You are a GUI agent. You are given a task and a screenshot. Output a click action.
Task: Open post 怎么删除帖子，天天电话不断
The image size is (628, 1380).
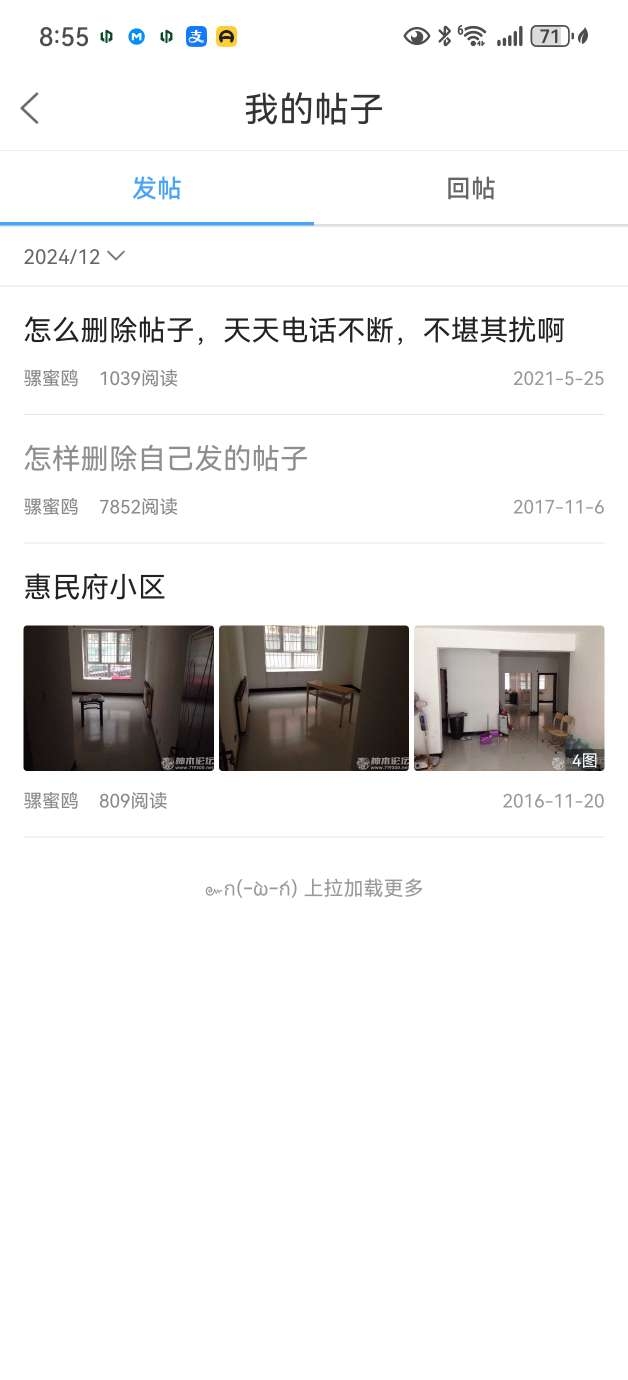click(x=294, y=330)
